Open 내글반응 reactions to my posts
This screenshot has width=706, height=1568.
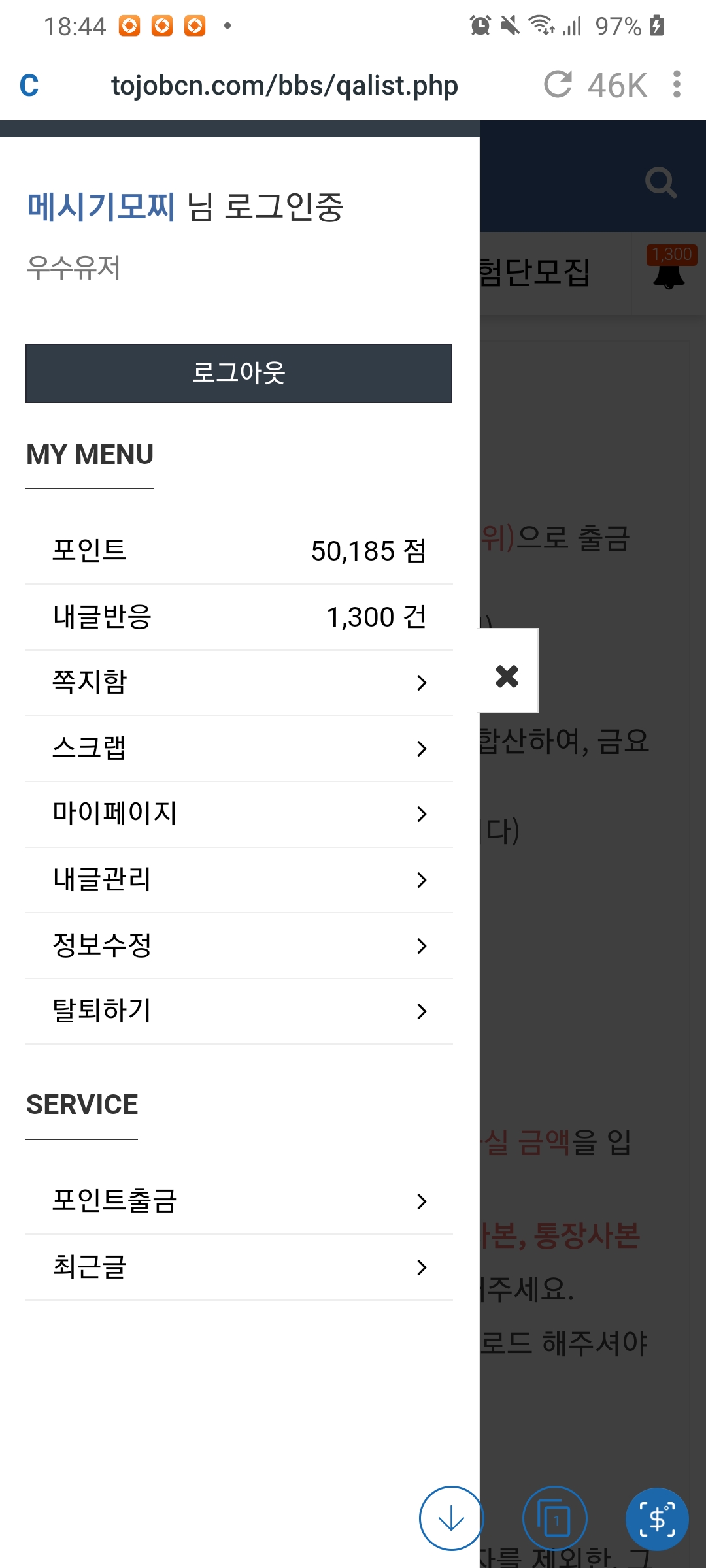pos(239,617)
